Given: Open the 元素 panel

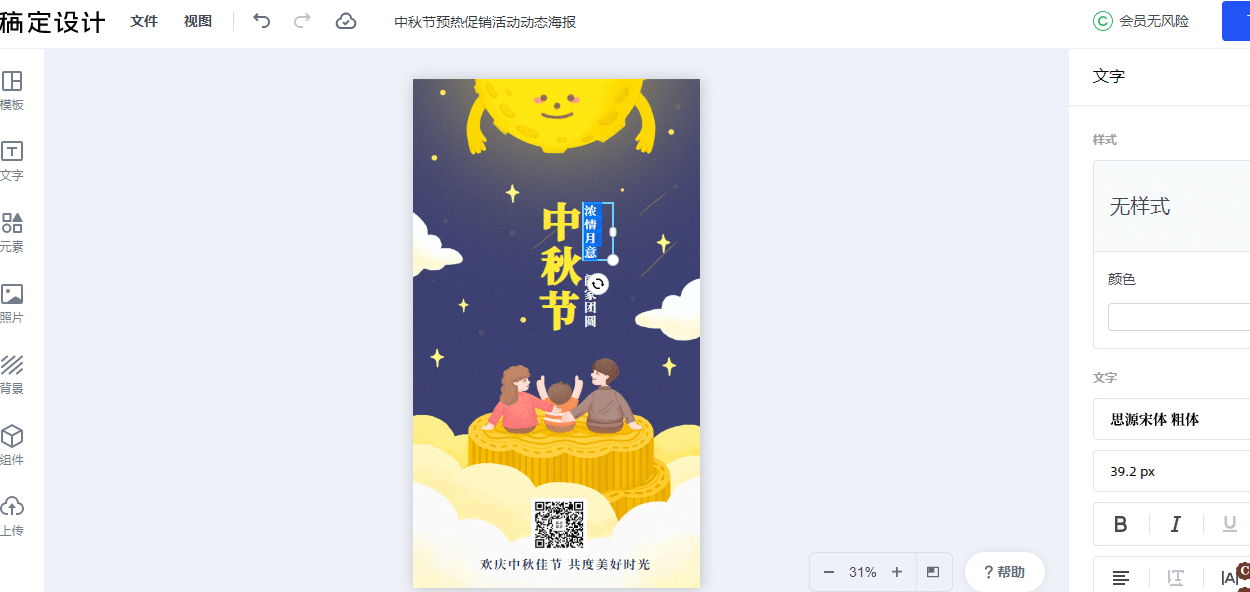Looking at the screenshot, I should click(12, 232).
